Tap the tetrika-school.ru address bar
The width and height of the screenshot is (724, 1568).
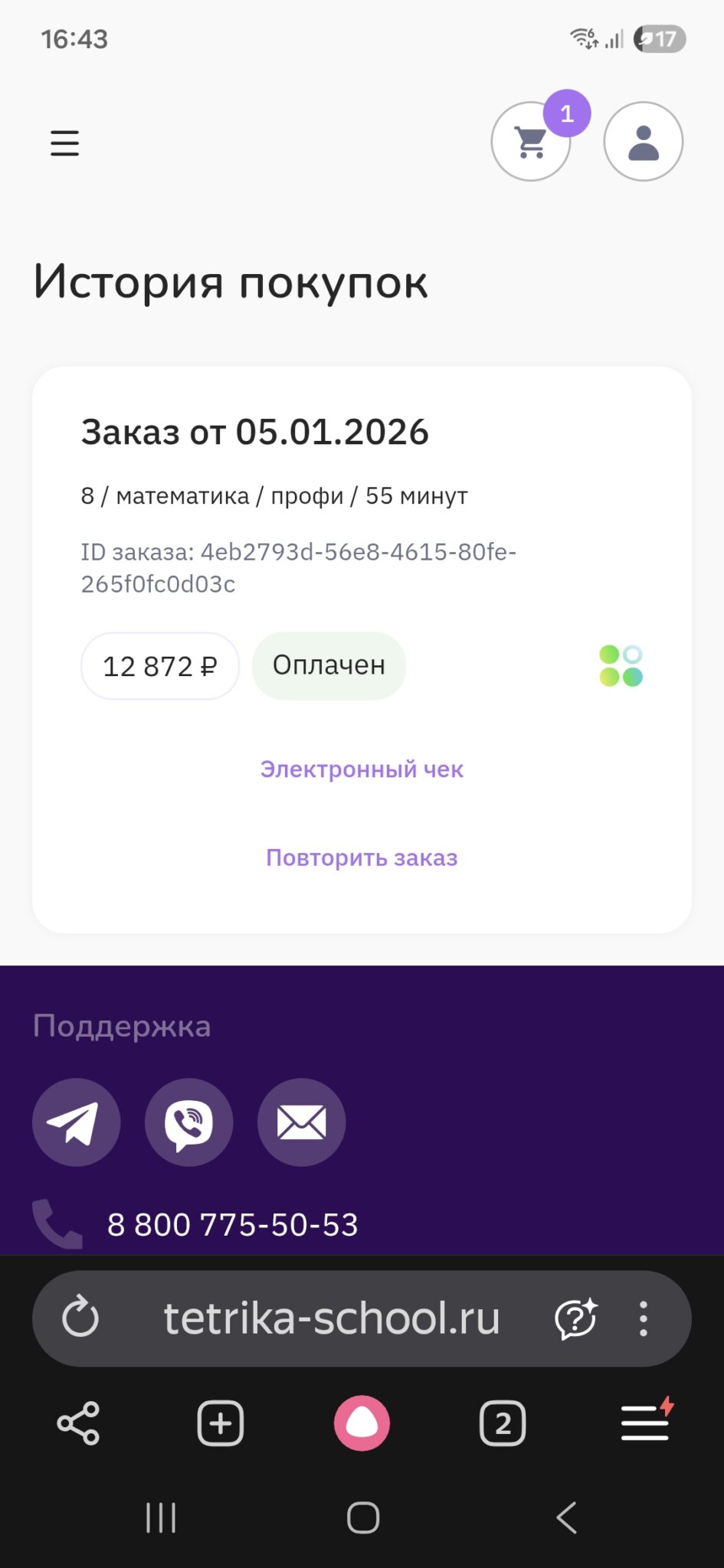pyautogui.click(x=331, y=1318)
